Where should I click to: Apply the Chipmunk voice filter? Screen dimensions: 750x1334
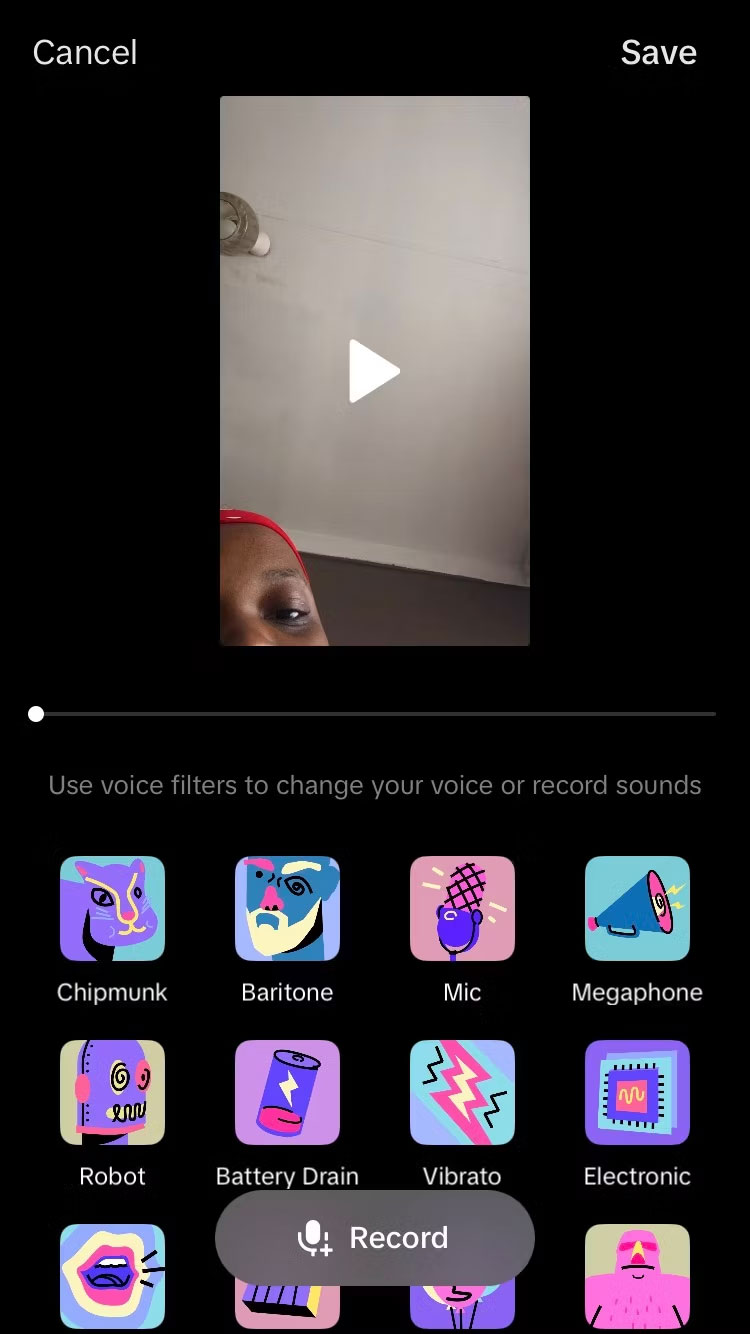coord(112,908)
